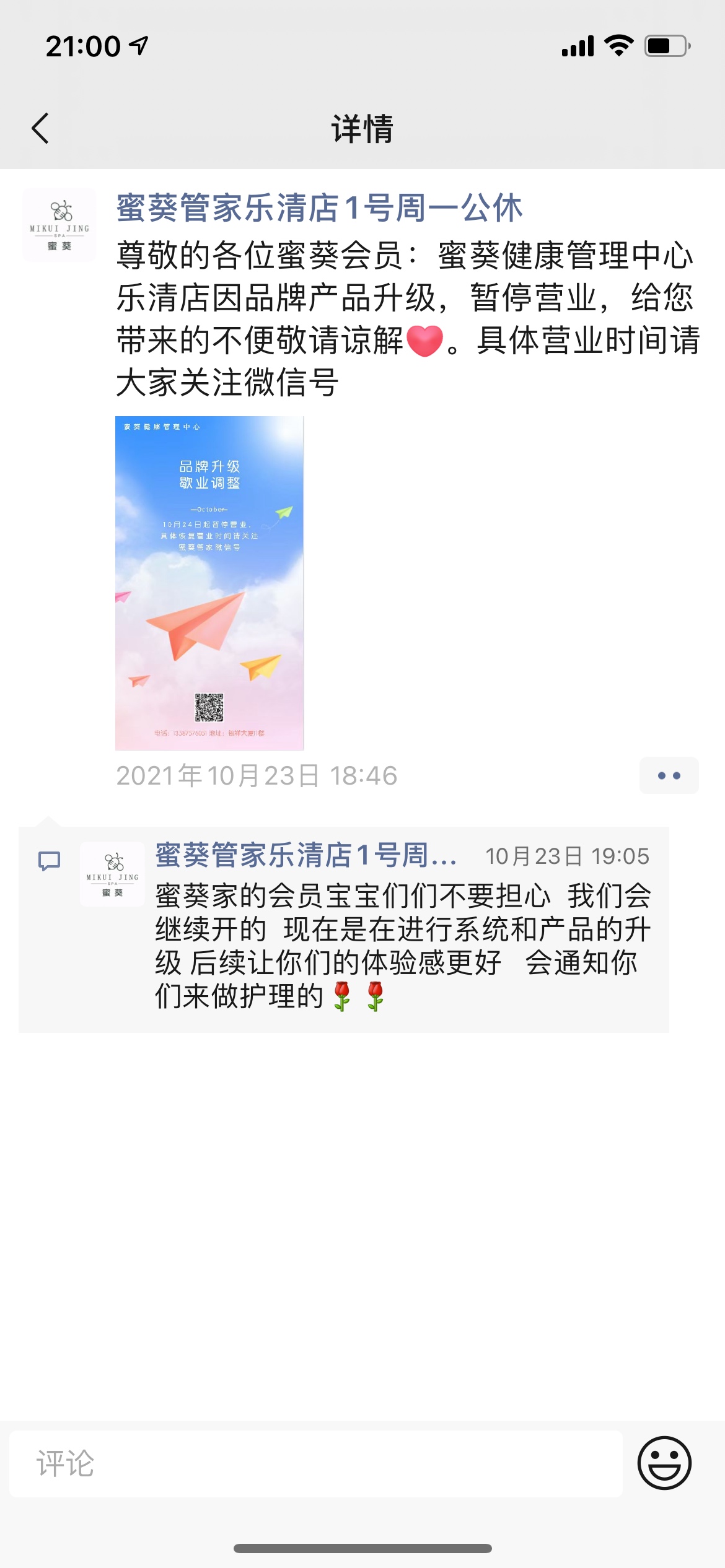
Task: Open the emoji picker next to 评论
Action: pyautogui.click(x=664, y=1464)
